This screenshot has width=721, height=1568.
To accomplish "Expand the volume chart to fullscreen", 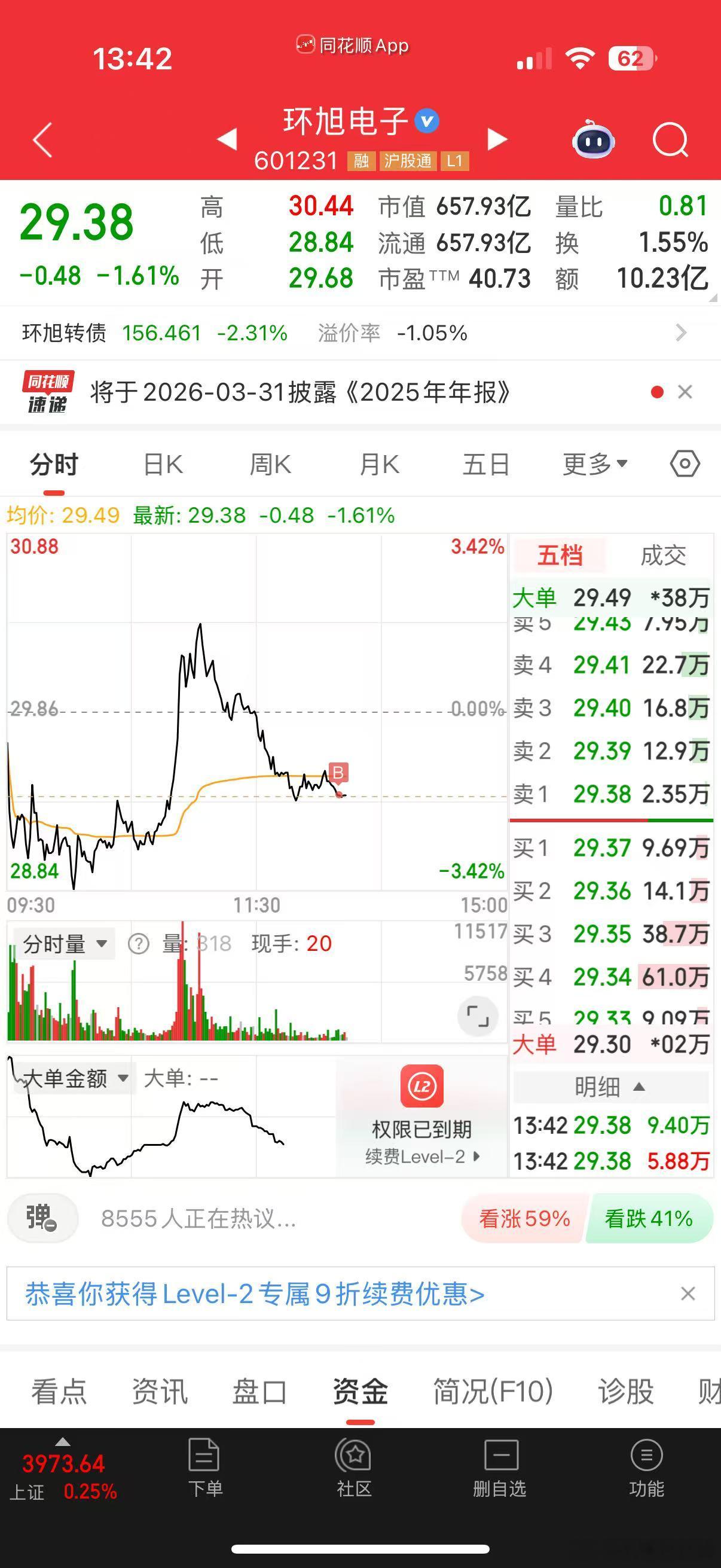I will pyautogui.click(x=479, y=1015).
